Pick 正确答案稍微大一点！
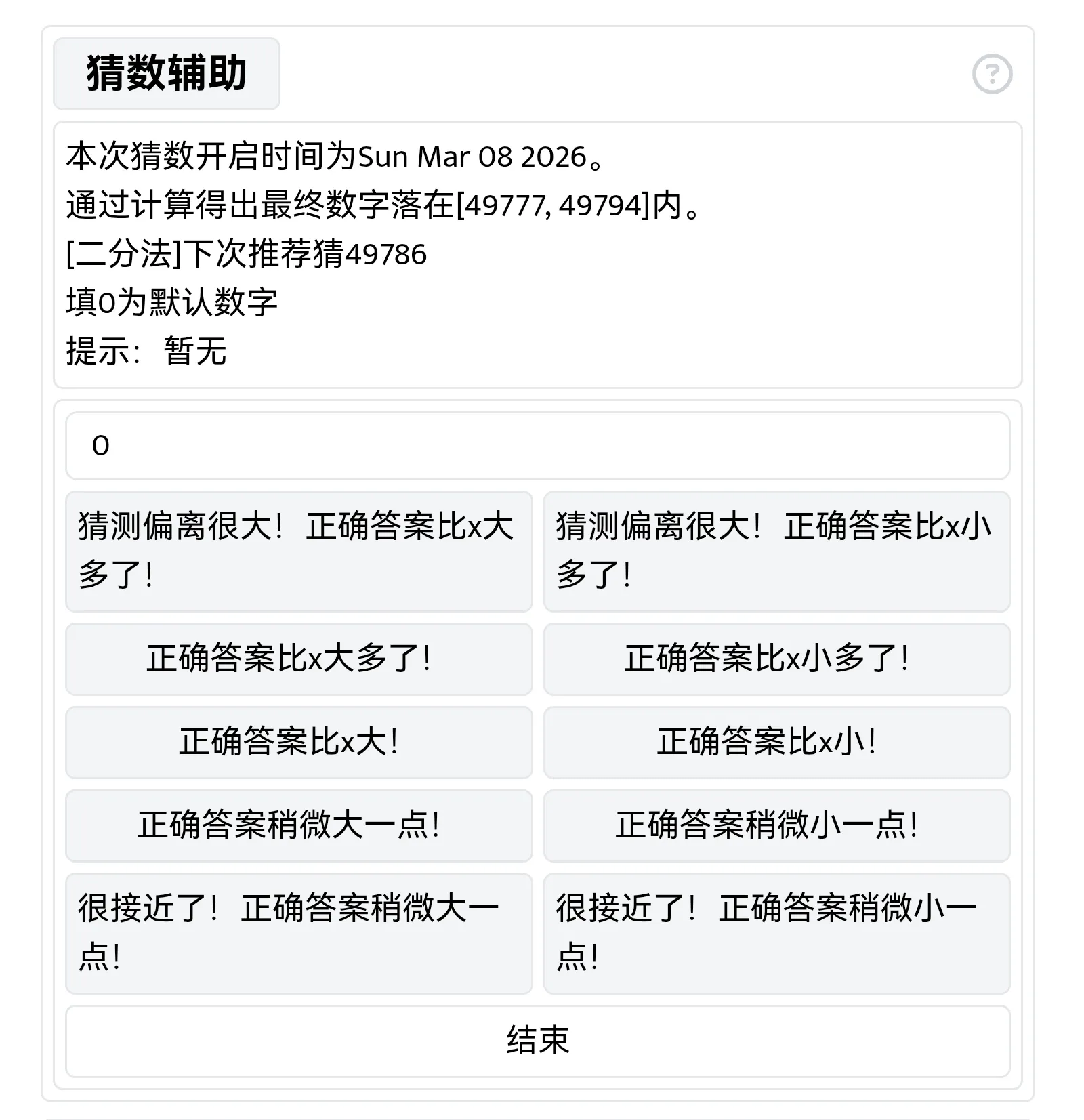The height and width of the screenshot is (1120, 1084). 299,826
